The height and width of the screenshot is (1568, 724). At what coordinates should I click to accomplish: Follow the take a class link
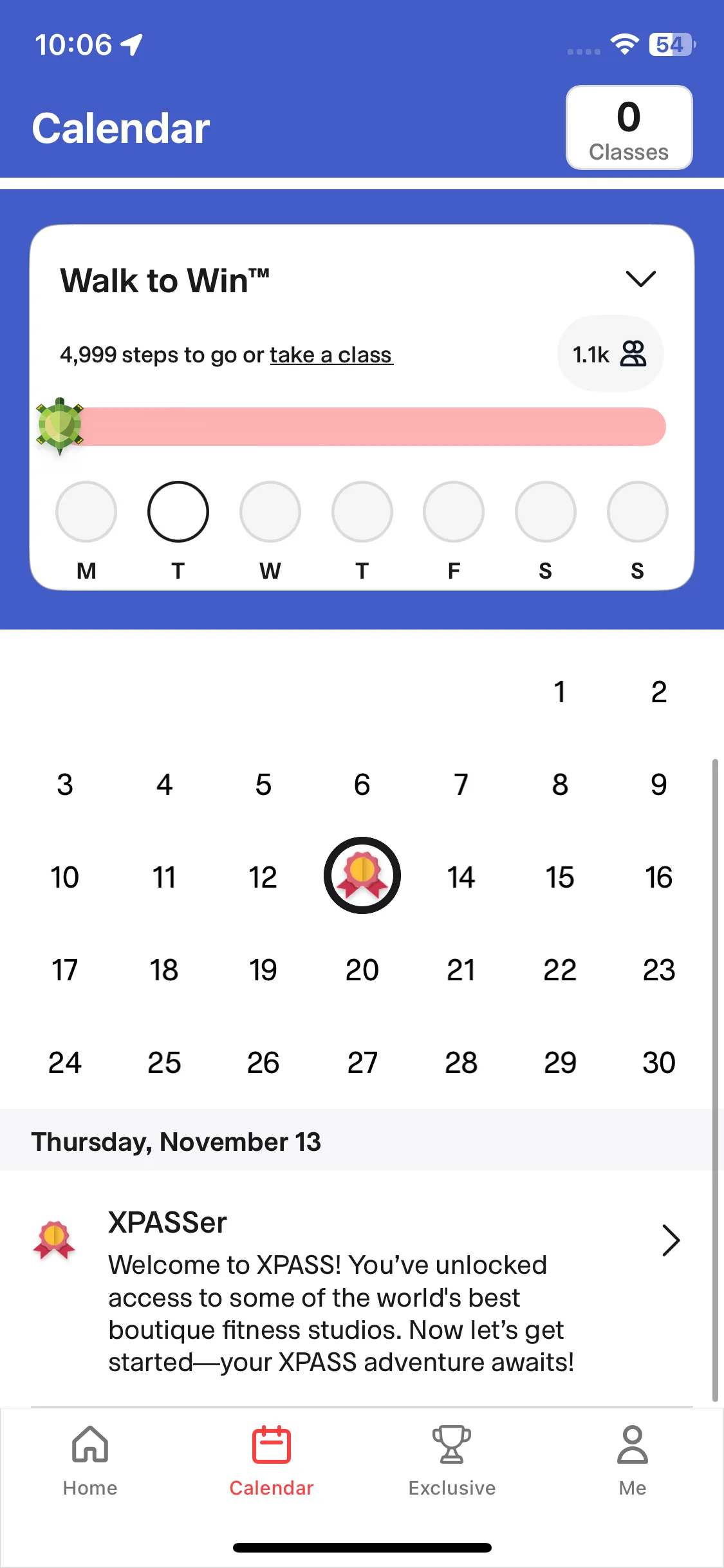331,355
